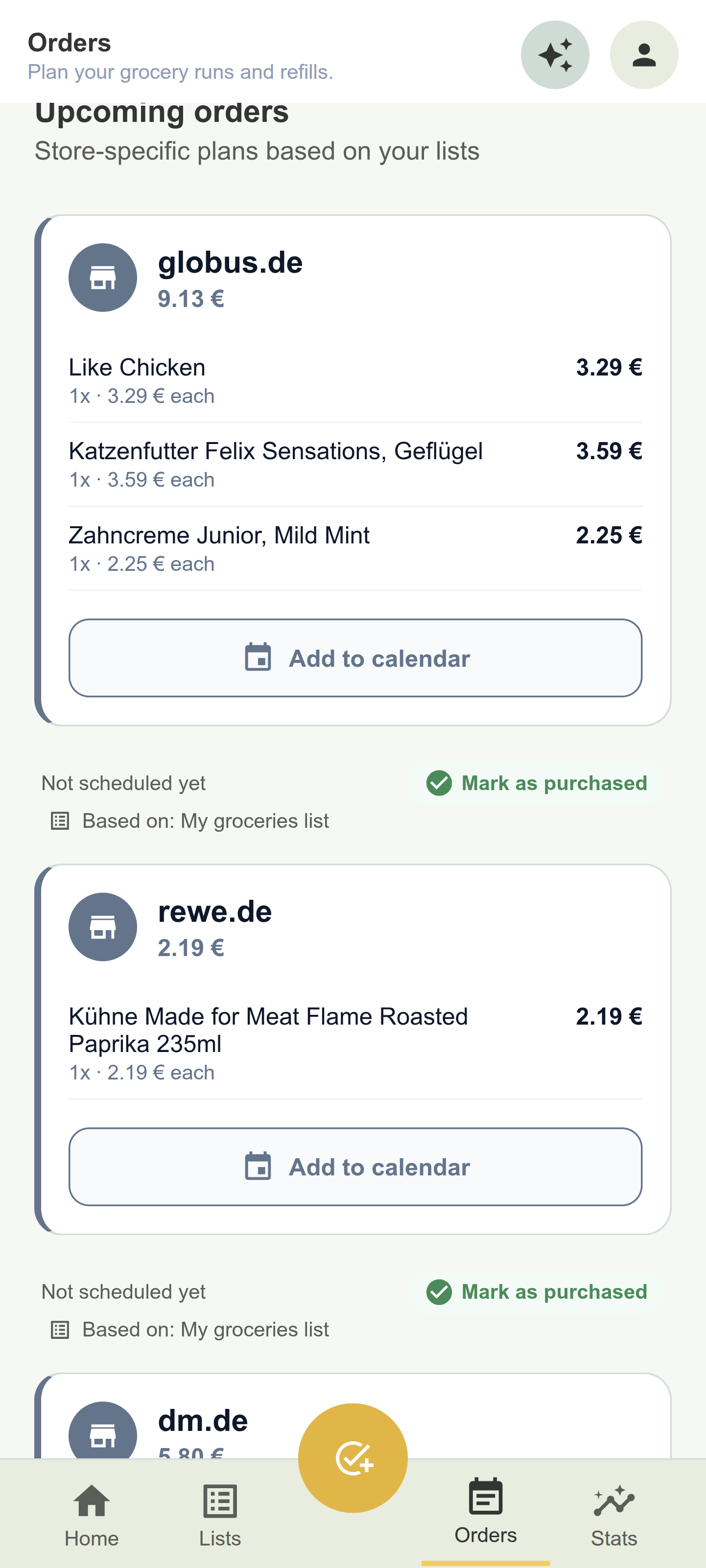Toggle the green checkmark on the rewe.de order
The image size is (706, 1568).
click(440, 1291)
